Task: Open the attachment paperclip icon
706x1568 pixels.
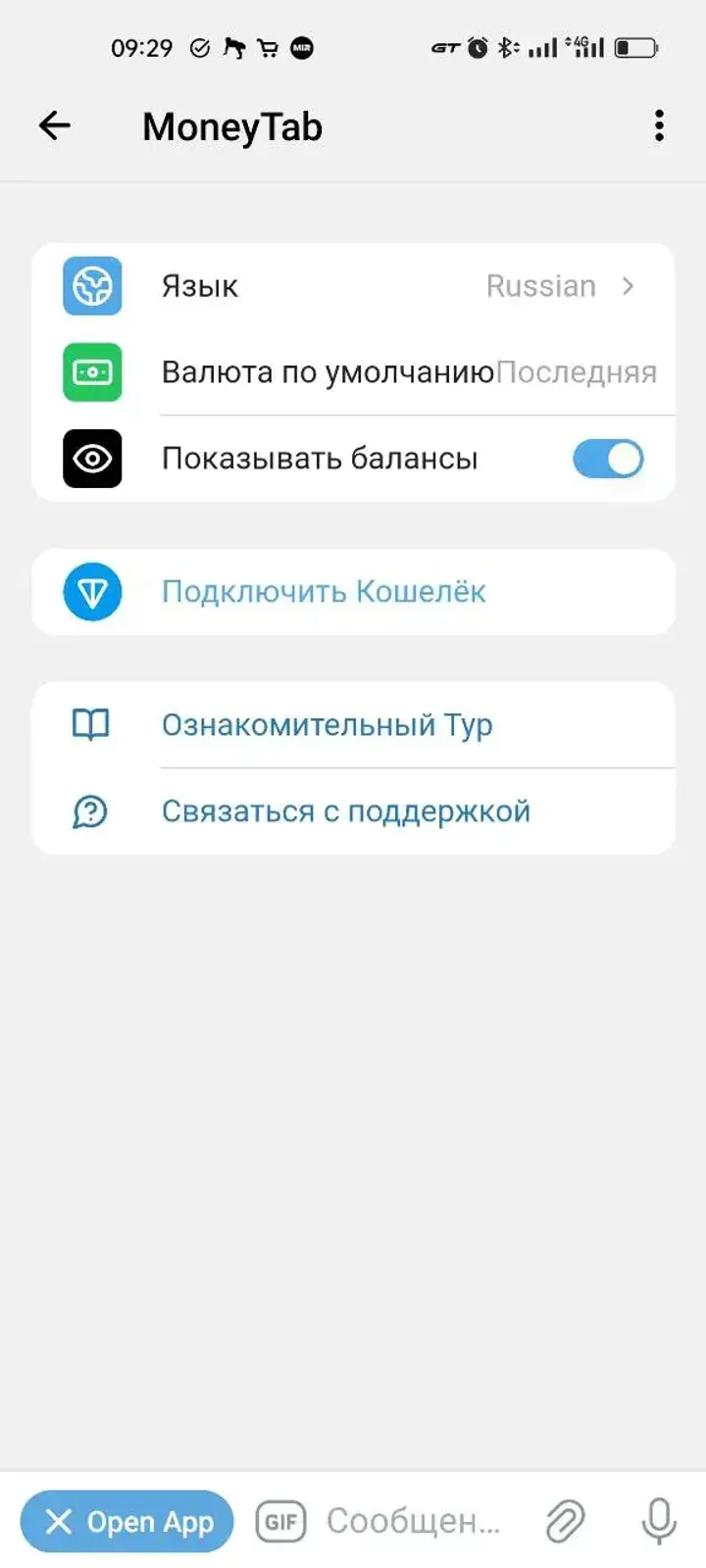Action: (x=566, y=1522)
